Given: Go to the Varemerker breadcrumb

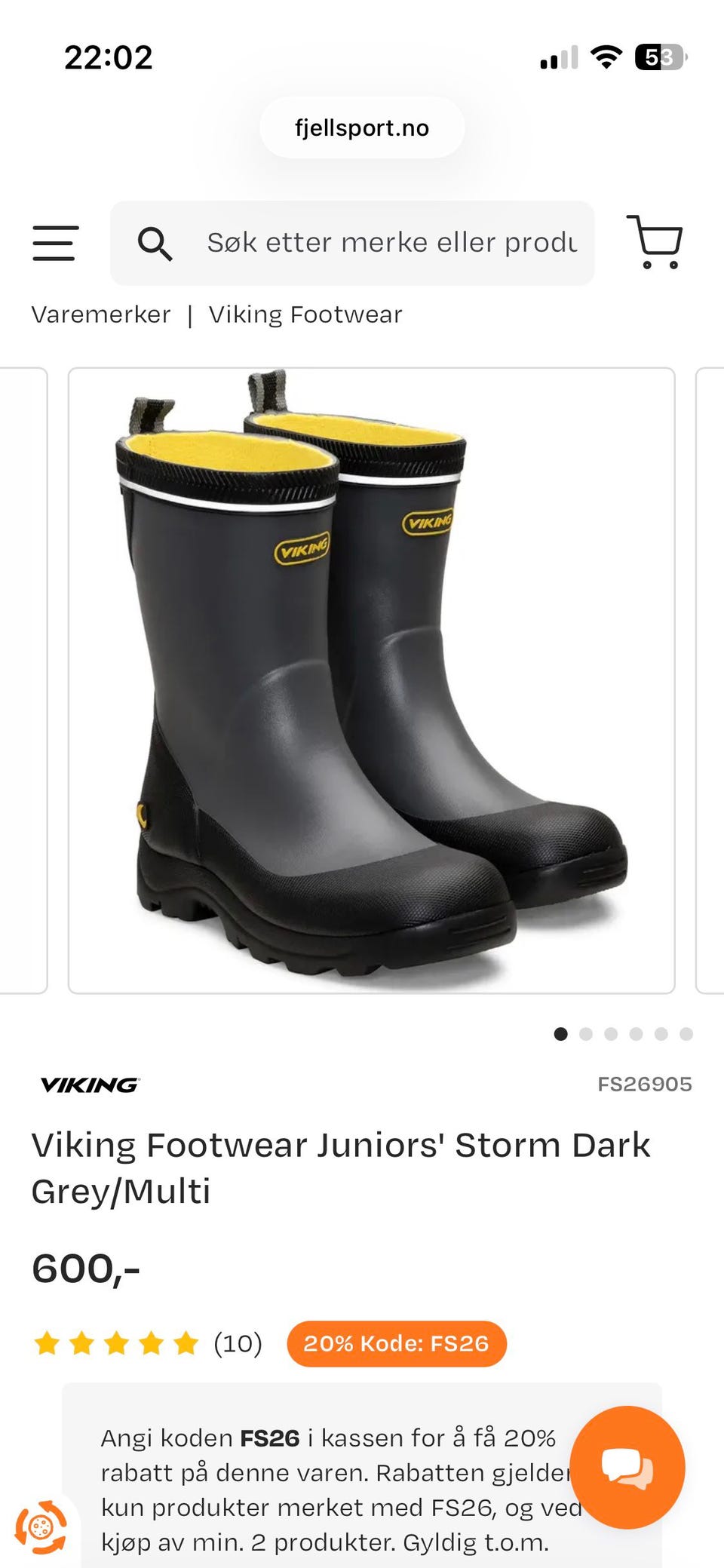Looking at the screenshot, I should (x=101, y=315).
